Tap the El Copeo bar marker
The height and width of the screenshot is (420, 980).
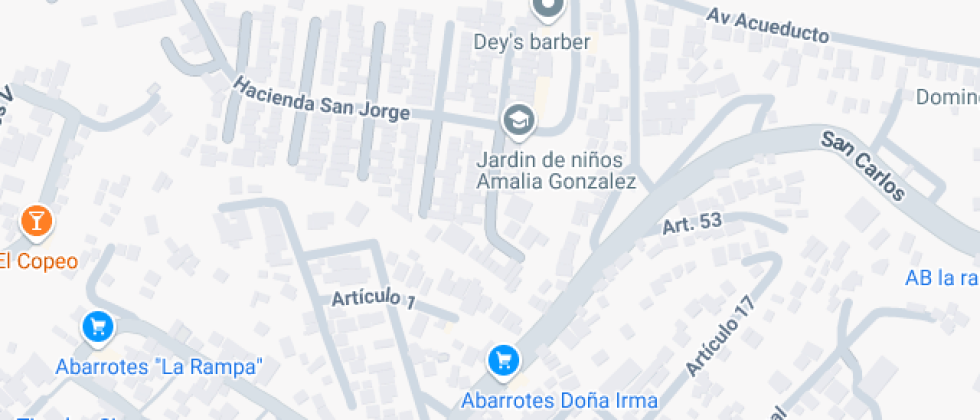point(37,221)
